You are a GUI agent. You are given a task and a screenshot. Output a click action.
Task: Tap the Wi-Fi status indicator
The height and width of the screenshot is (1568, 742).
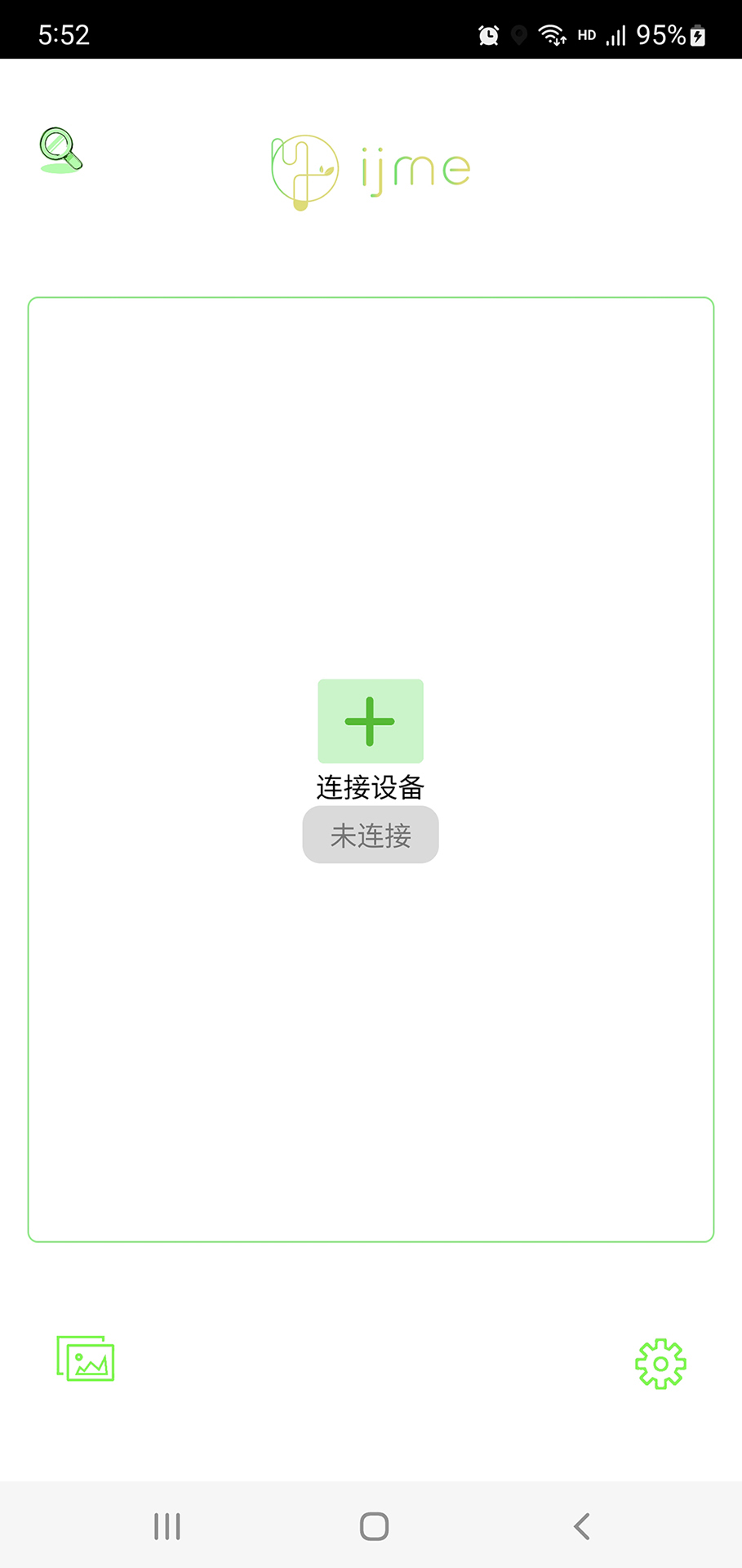pos(550,34)
